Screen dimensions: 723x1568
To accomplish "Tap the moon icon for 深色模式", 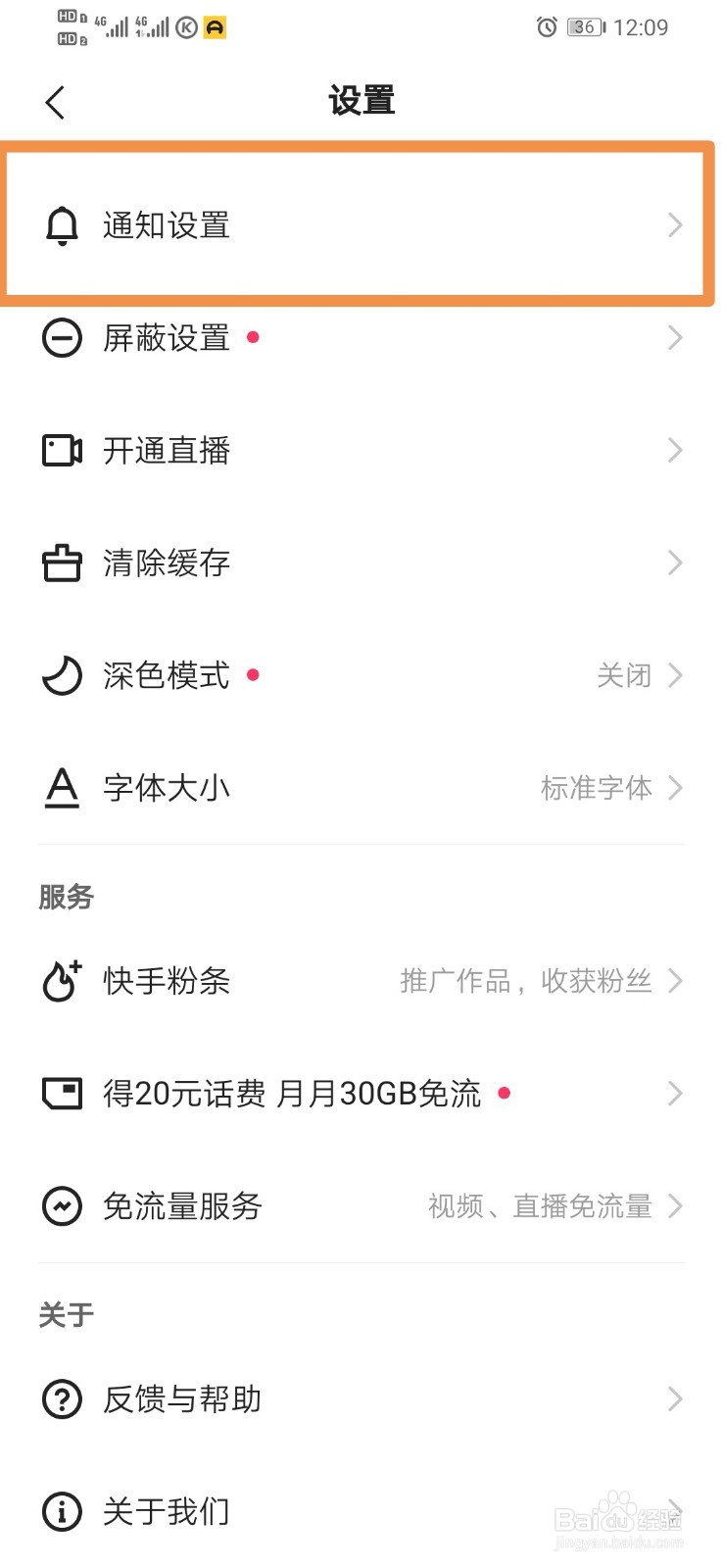I will [62, 675].
